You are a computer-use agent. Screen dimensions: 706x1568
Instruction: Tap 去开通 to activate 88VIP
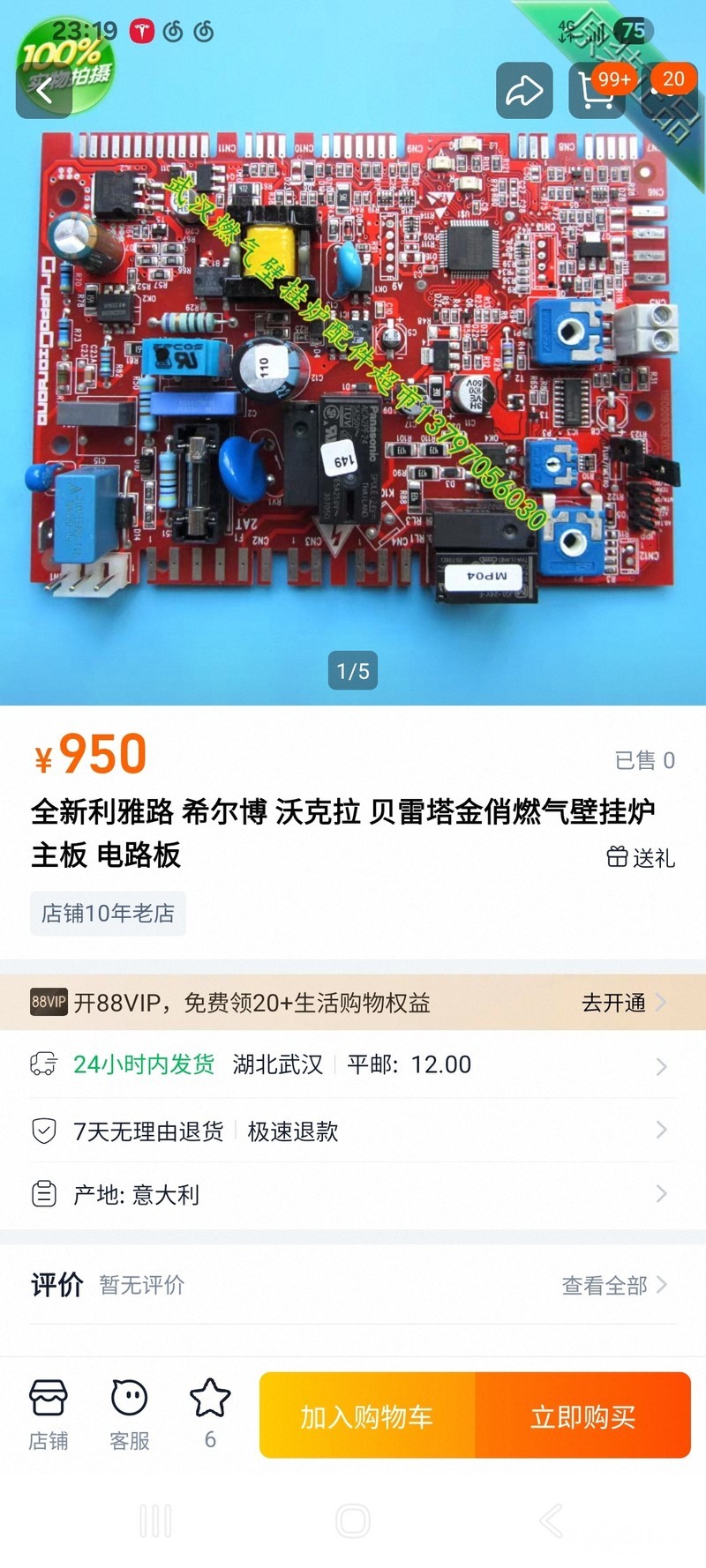(x=624, y=1003)
